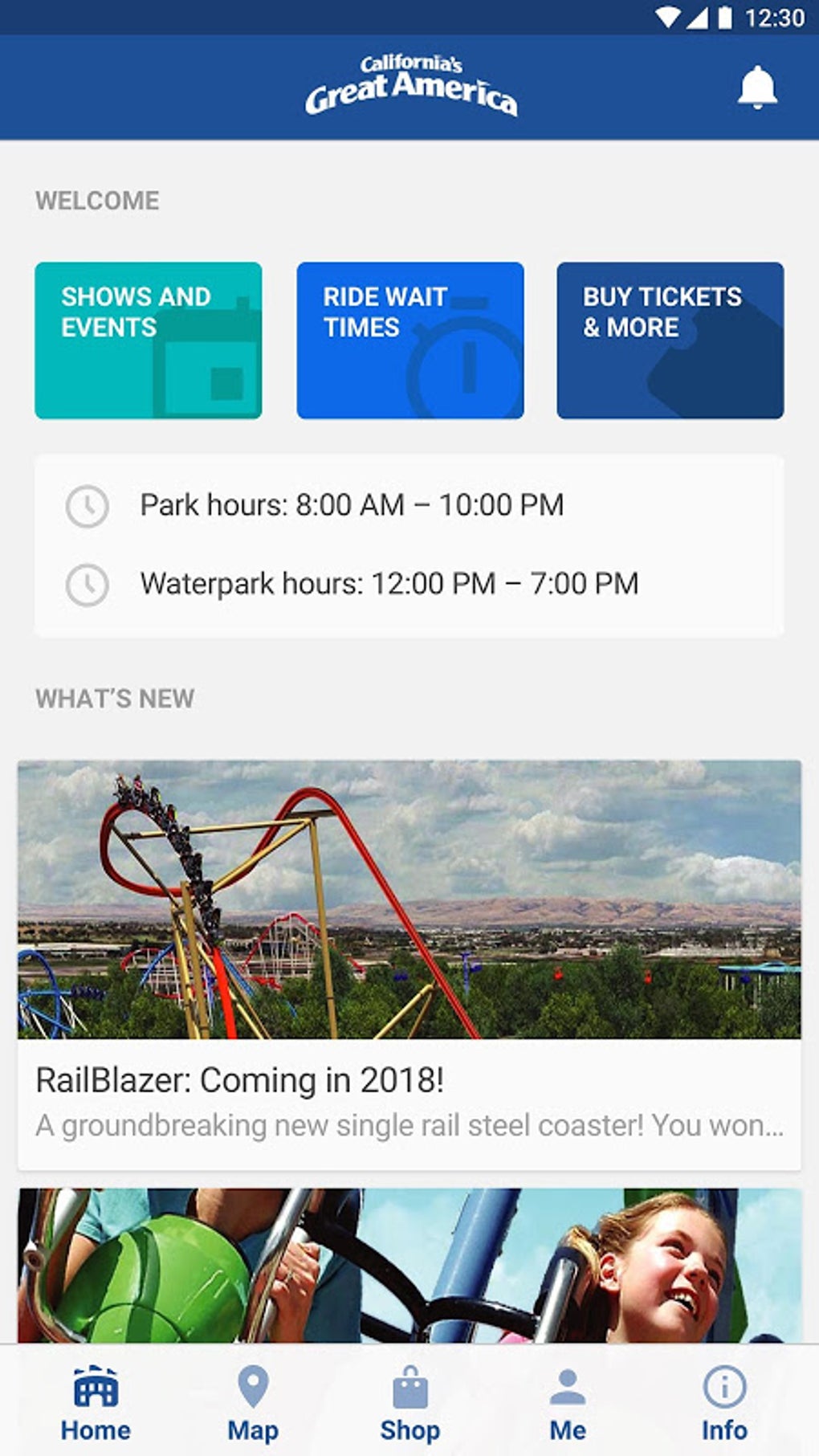Viewport: 819px width, 1456px height.
Task: Open Shows and Events tile
Action: 149,340
